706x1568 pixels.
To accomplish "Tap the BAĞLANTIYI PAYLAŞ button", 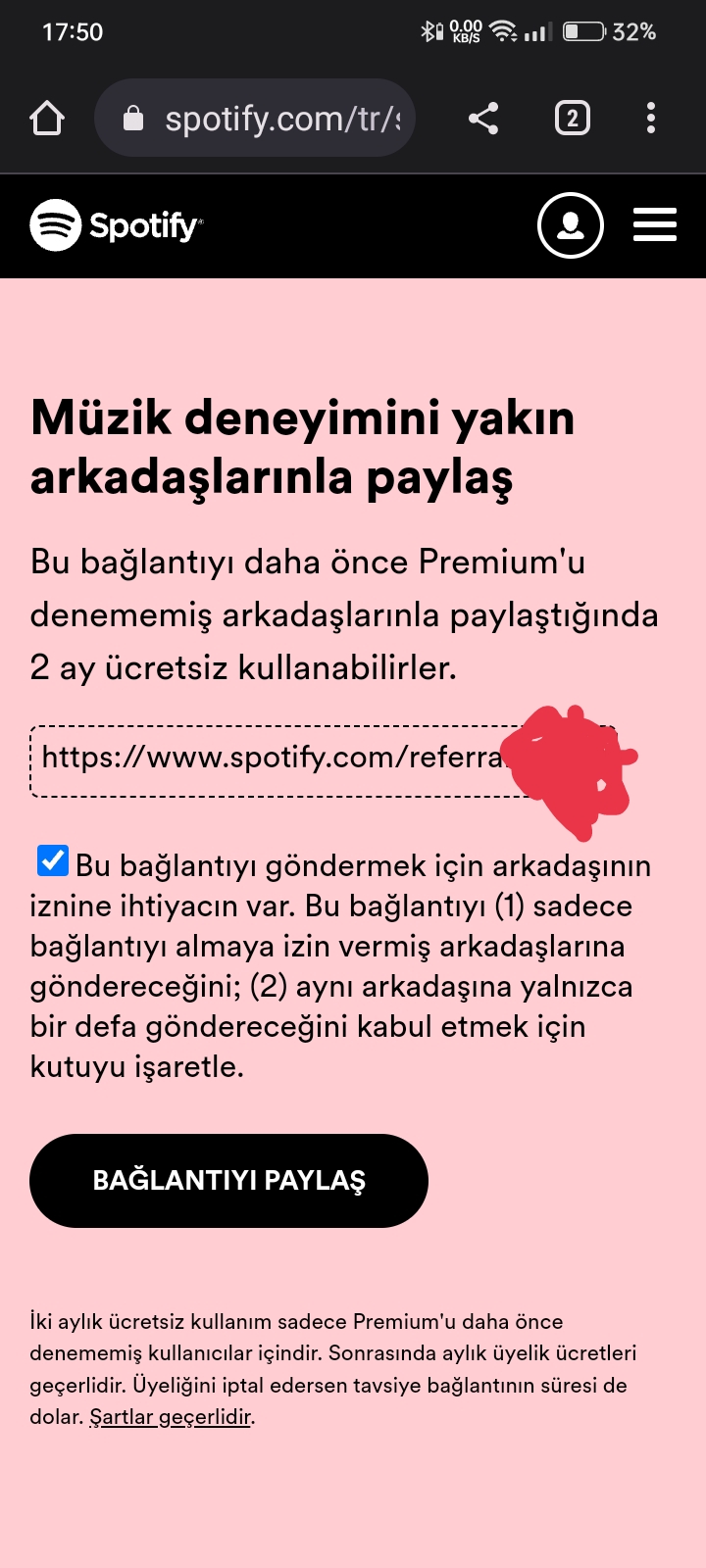I will (x=228, y=1180).
